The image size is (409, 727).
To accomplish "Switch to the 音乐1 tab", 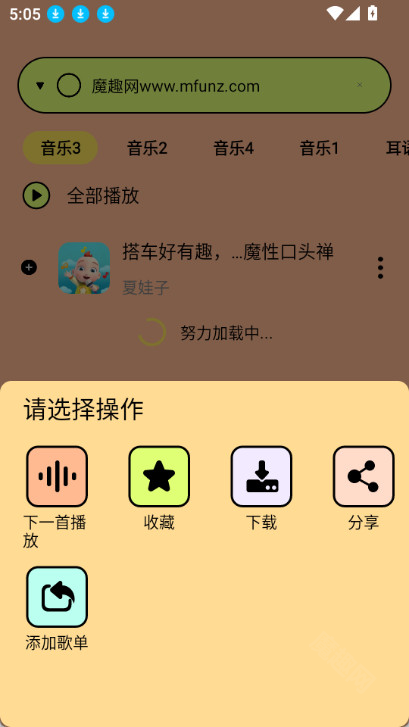I will click(319, 148).
